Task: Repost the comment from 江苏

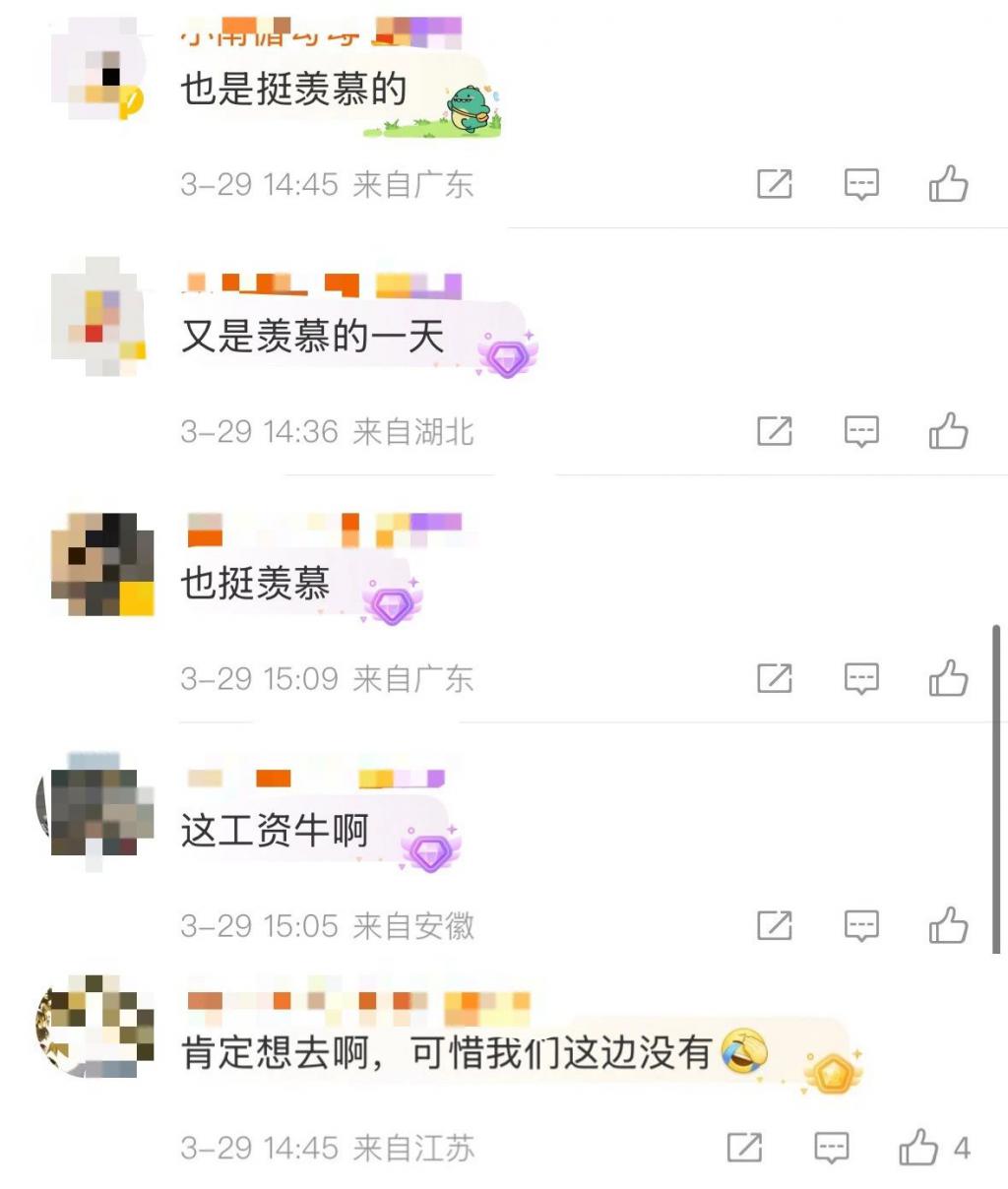Action: [745, 1147]
